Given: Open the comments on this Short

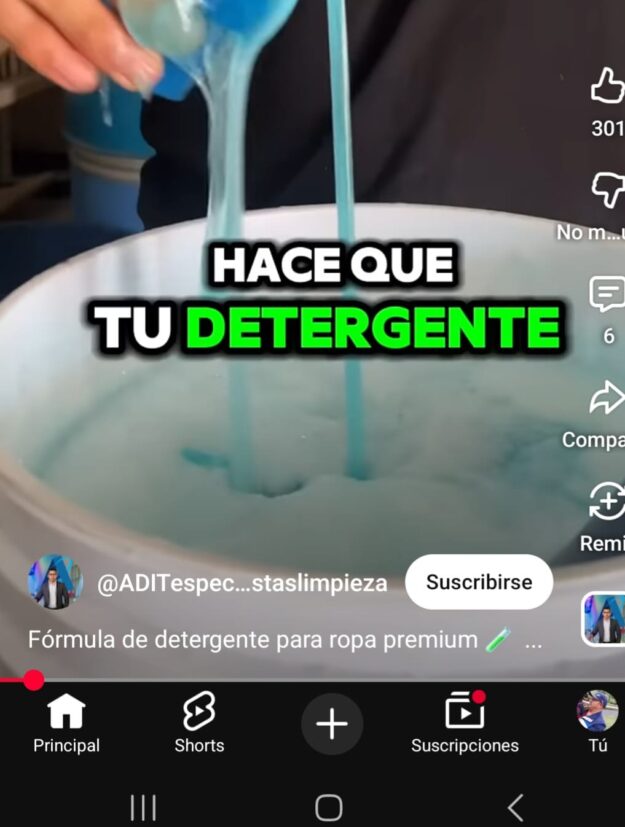Looking at the screenshot, I should coord(607,295).
